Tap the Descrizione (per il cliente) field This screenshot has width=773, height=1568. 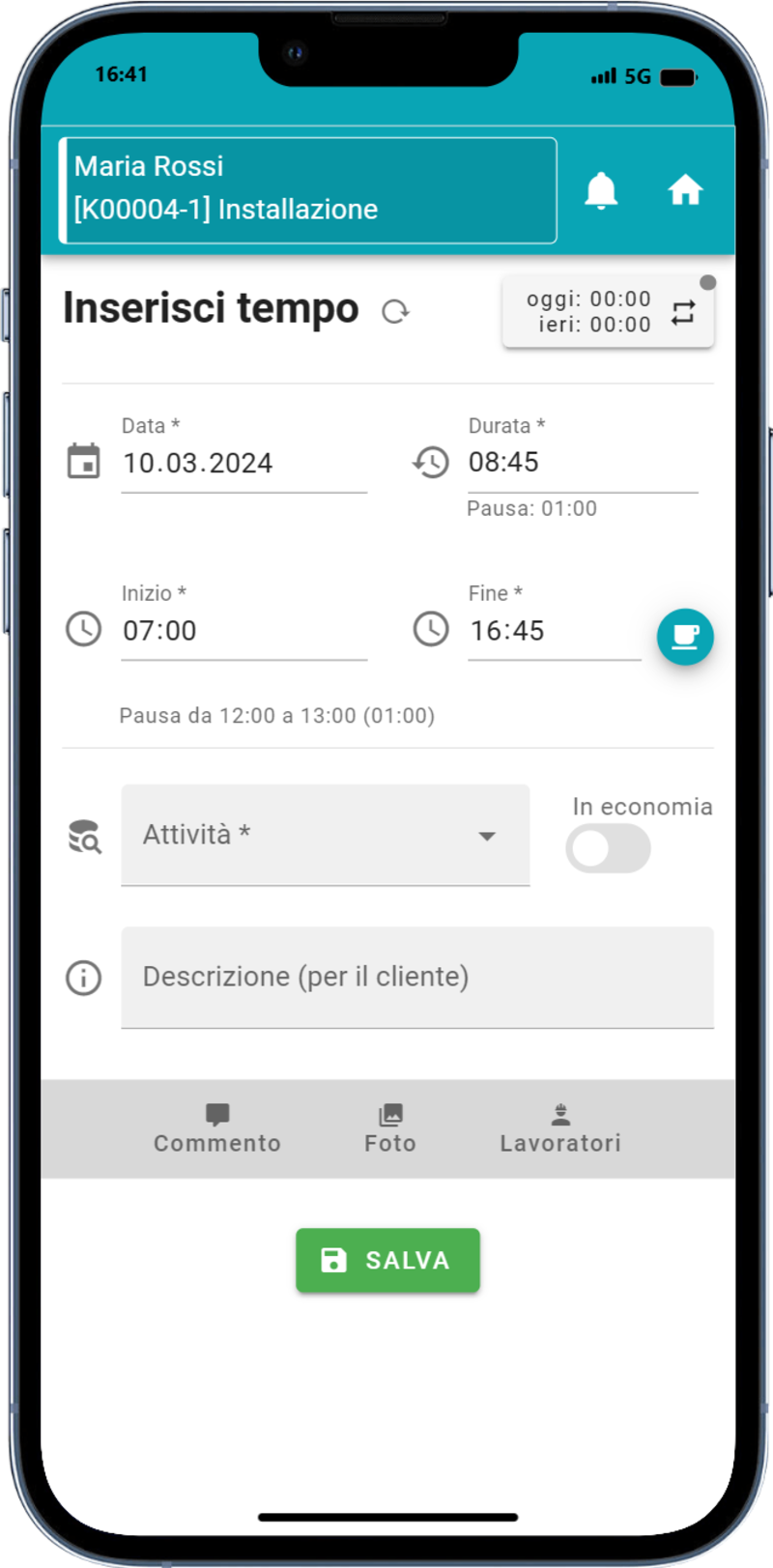click(416, 977)
